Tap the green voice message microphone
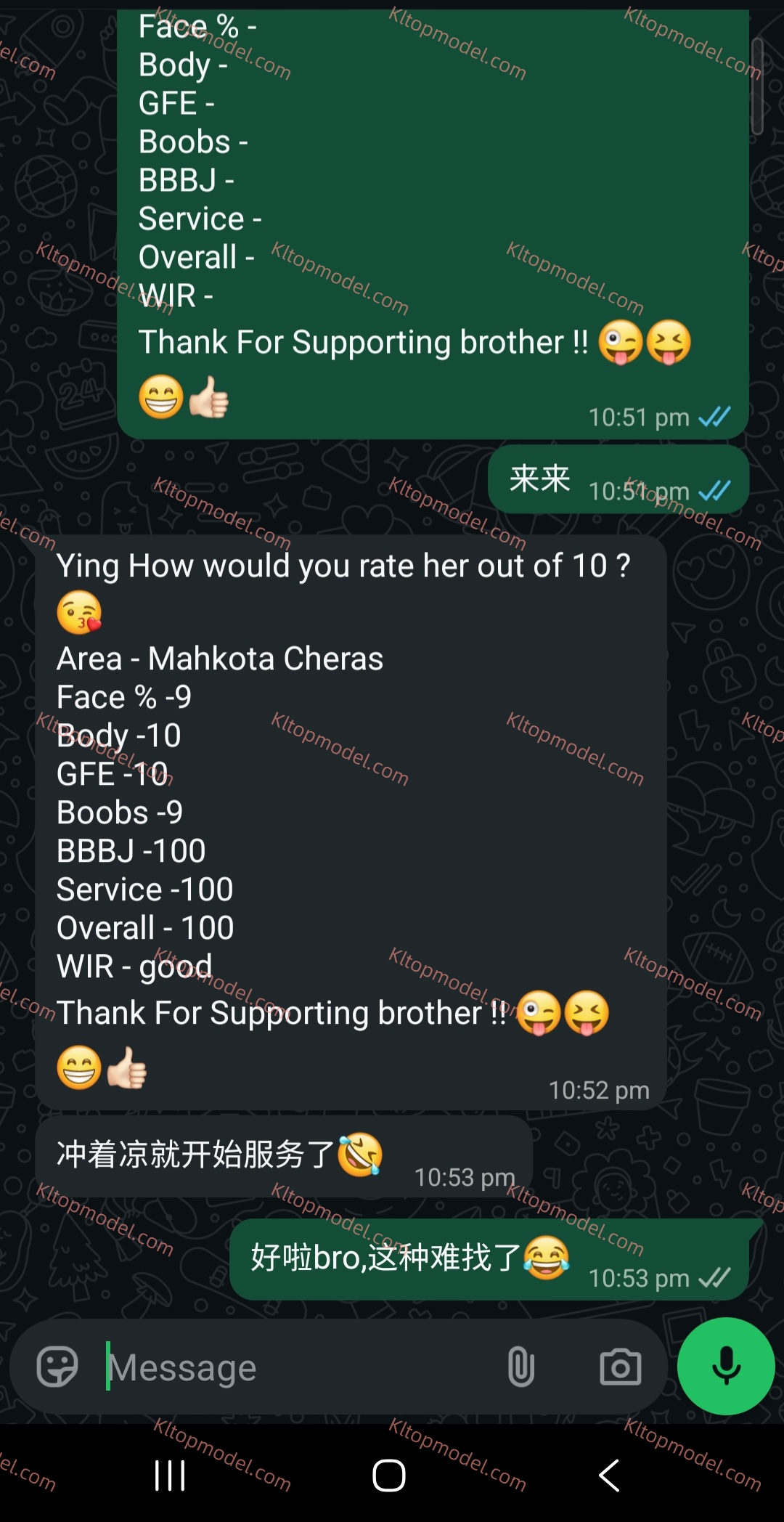The image size is (784, 1522). tap(726, 1366)
